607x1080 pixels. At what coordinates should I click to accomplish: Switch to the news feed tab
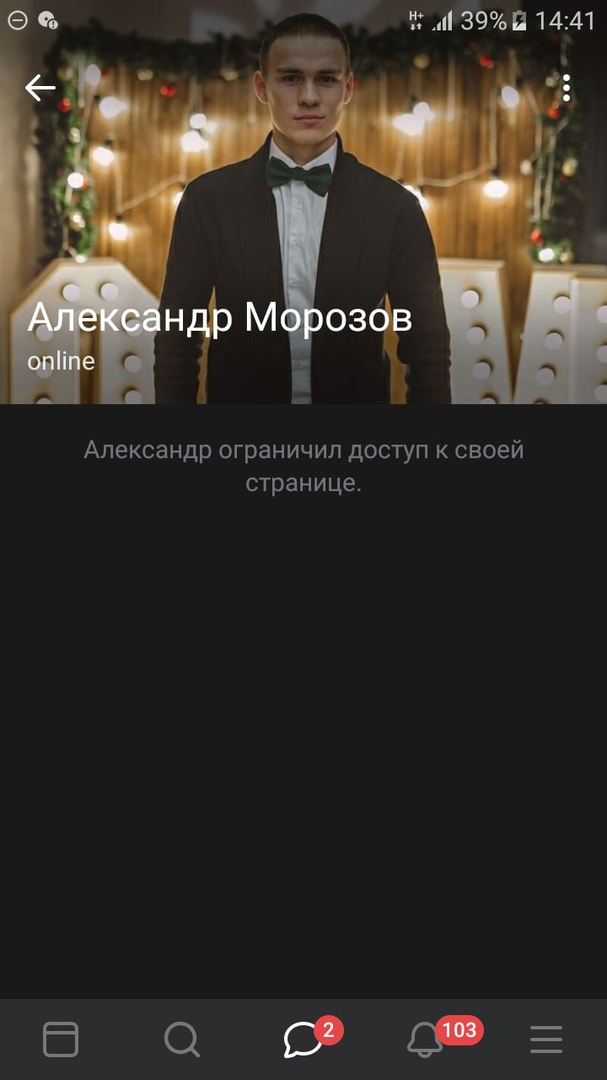click(x=61, y=1040)
